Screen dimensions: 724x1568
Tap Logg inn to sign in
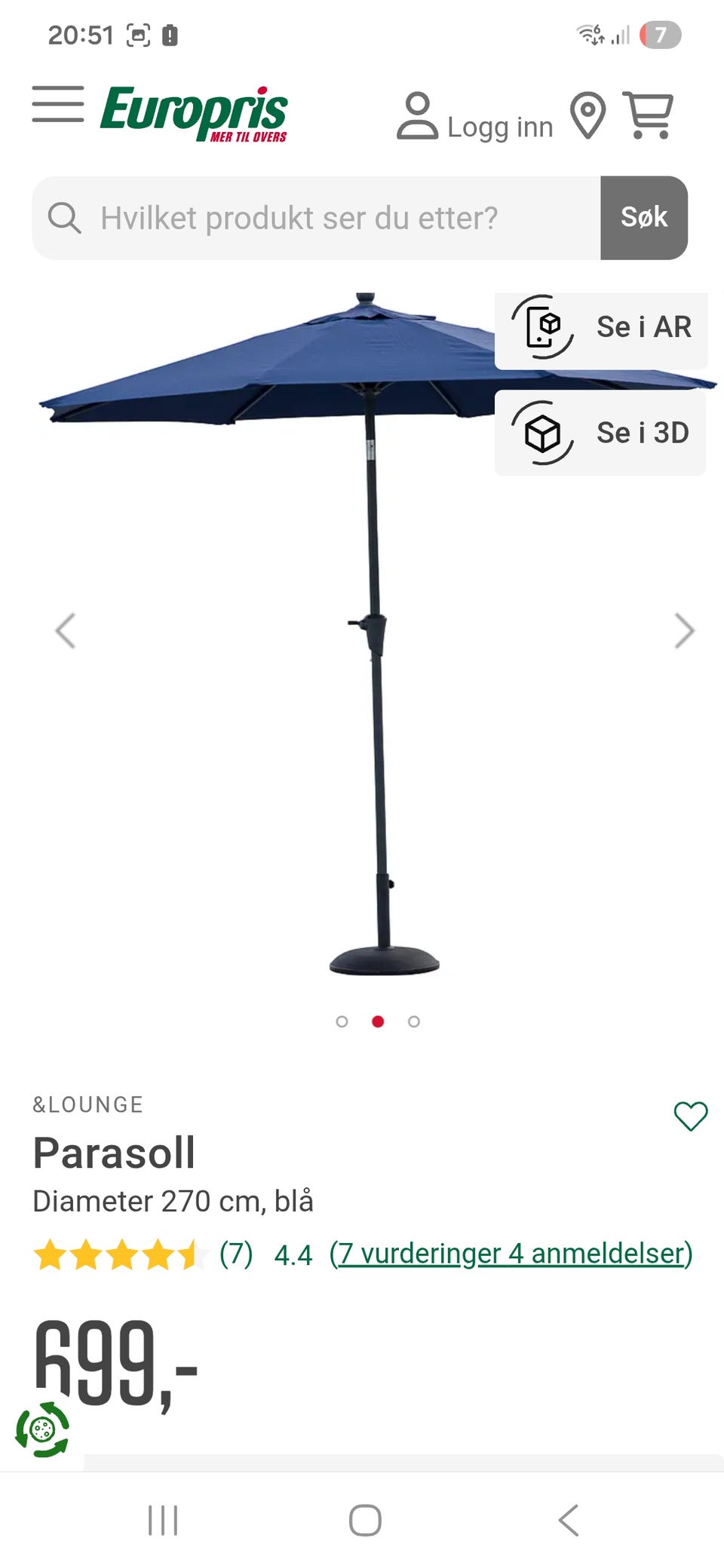475,116
